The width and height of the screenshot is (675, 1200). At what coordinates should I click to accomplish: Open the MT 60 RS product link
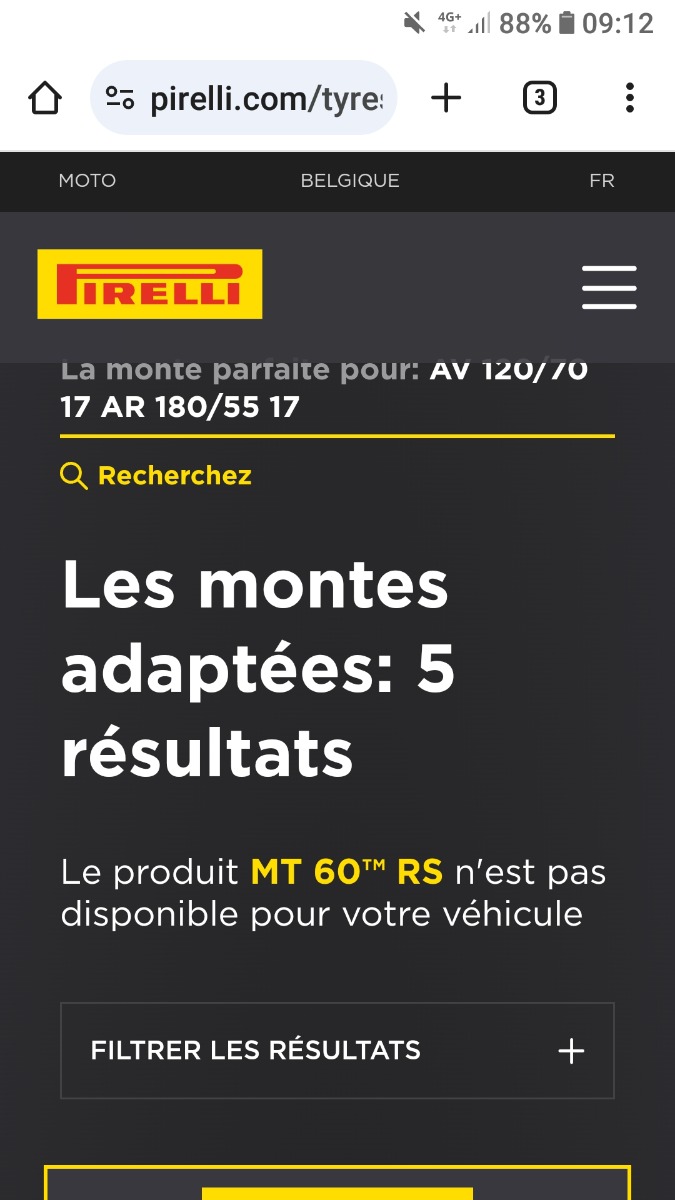point(346,872)
